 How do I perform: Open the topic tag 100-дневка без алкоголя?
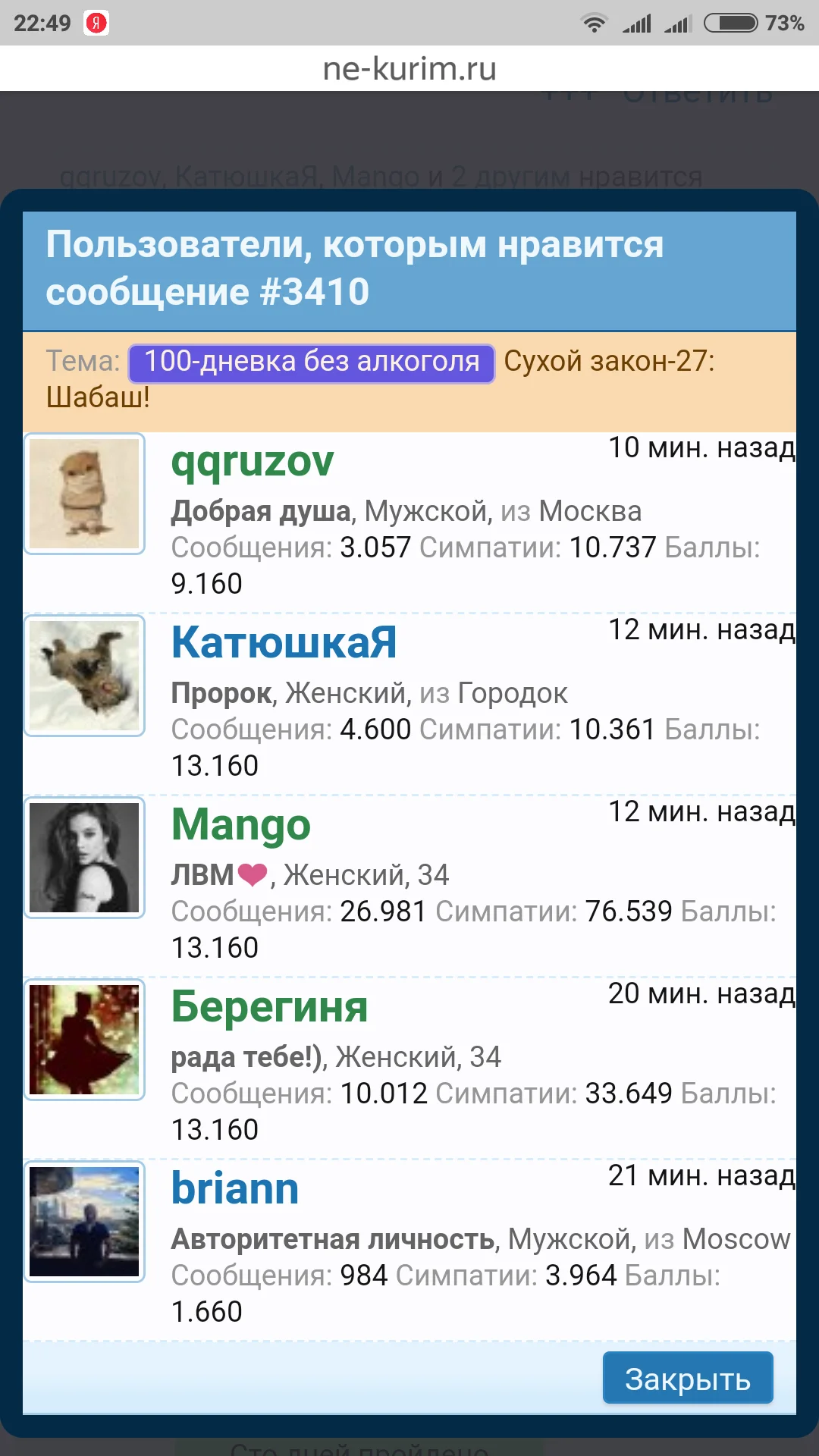coord(311,361)
